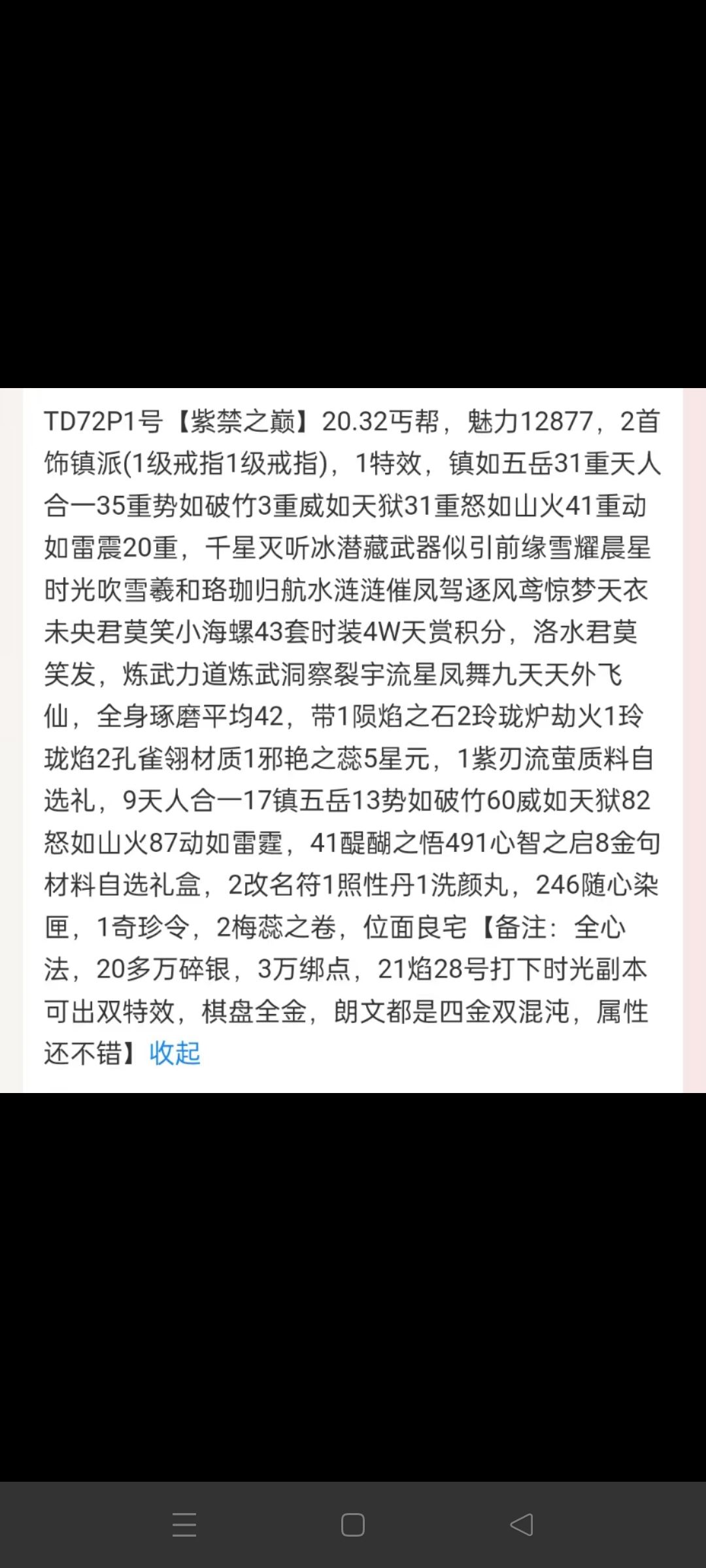Image resolution: width=706 pixels, height=1568 pixels.
Task: Collapse the description with the 收起 link
Action: [x=175, y=1053]
